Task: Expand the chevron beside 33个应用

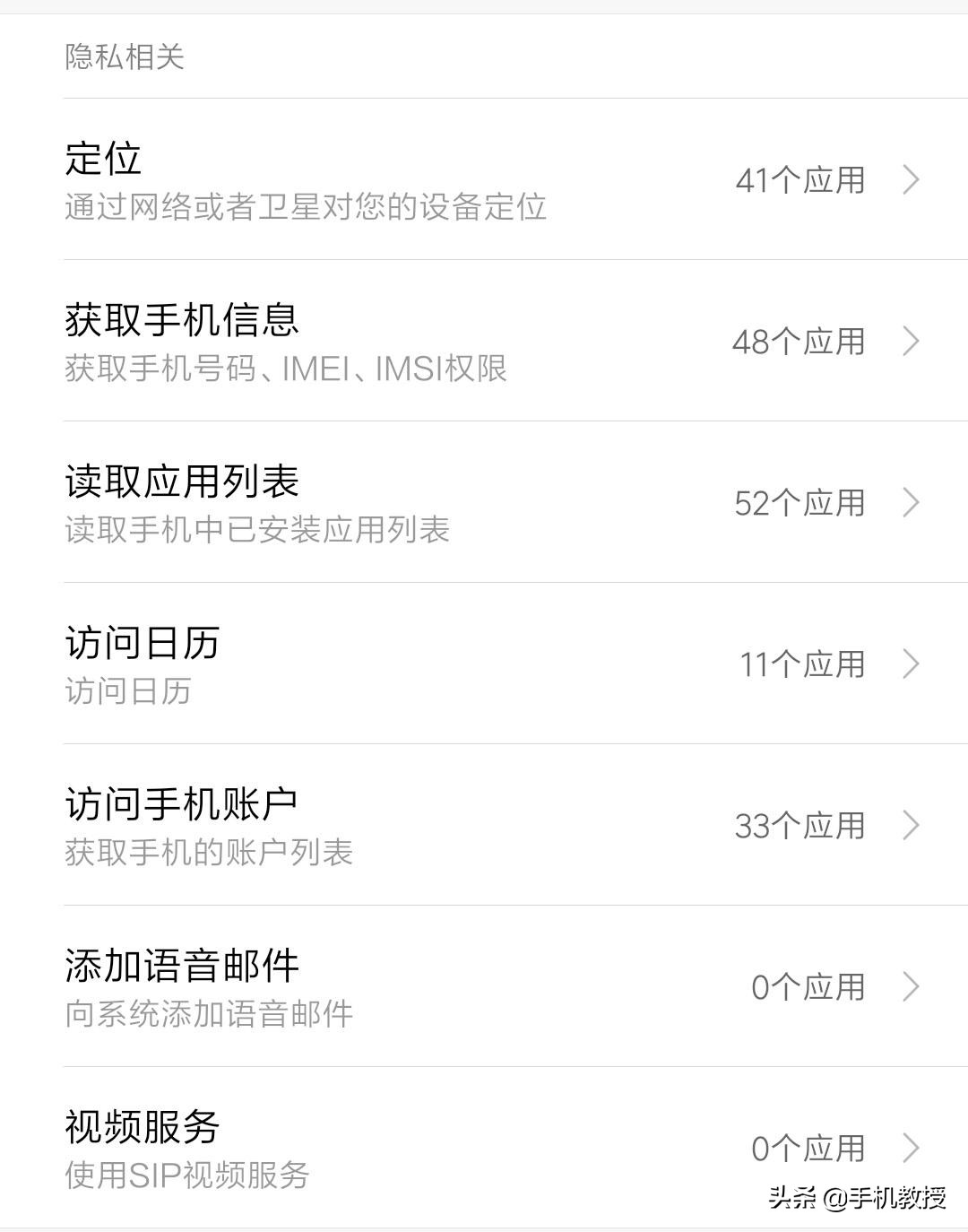Action: click(912, 824)
